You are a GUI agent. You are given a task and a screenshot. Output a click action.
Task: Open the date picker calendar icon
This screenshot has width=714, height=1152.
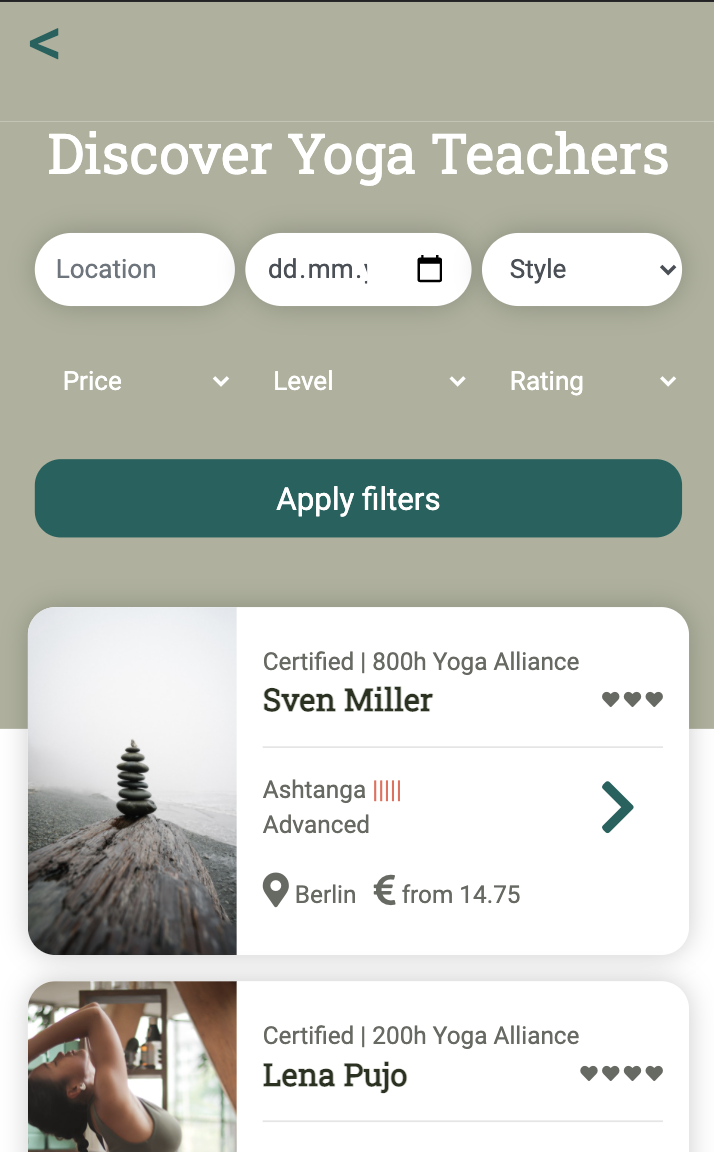point(429,269)
